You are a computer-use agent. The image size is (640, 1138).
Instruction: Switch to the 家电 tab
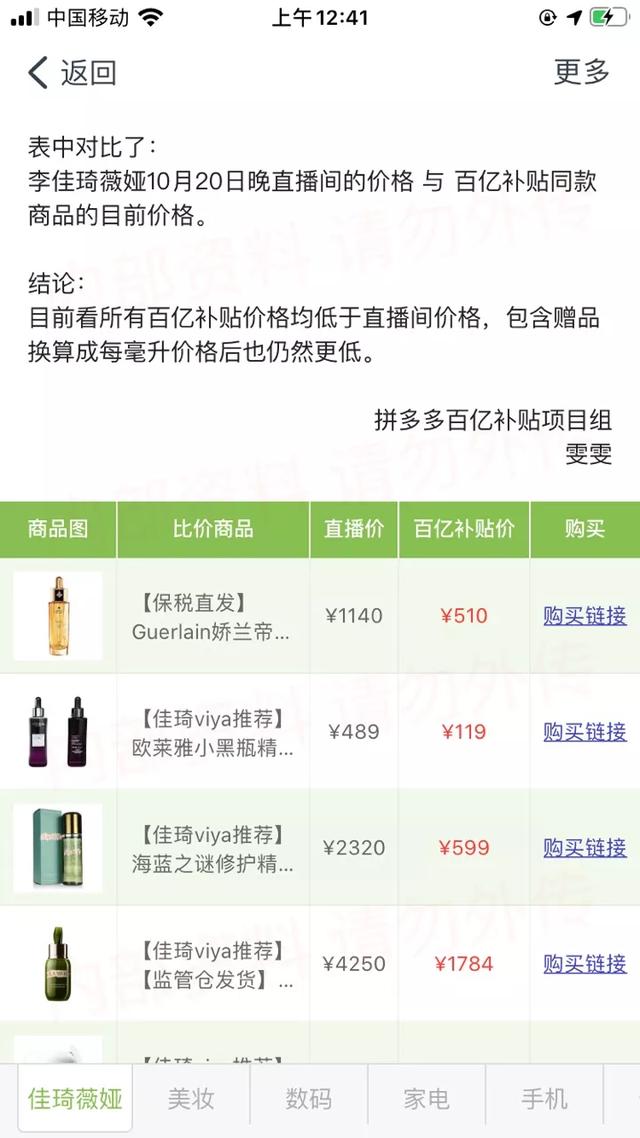click(x=426, y=1099)
